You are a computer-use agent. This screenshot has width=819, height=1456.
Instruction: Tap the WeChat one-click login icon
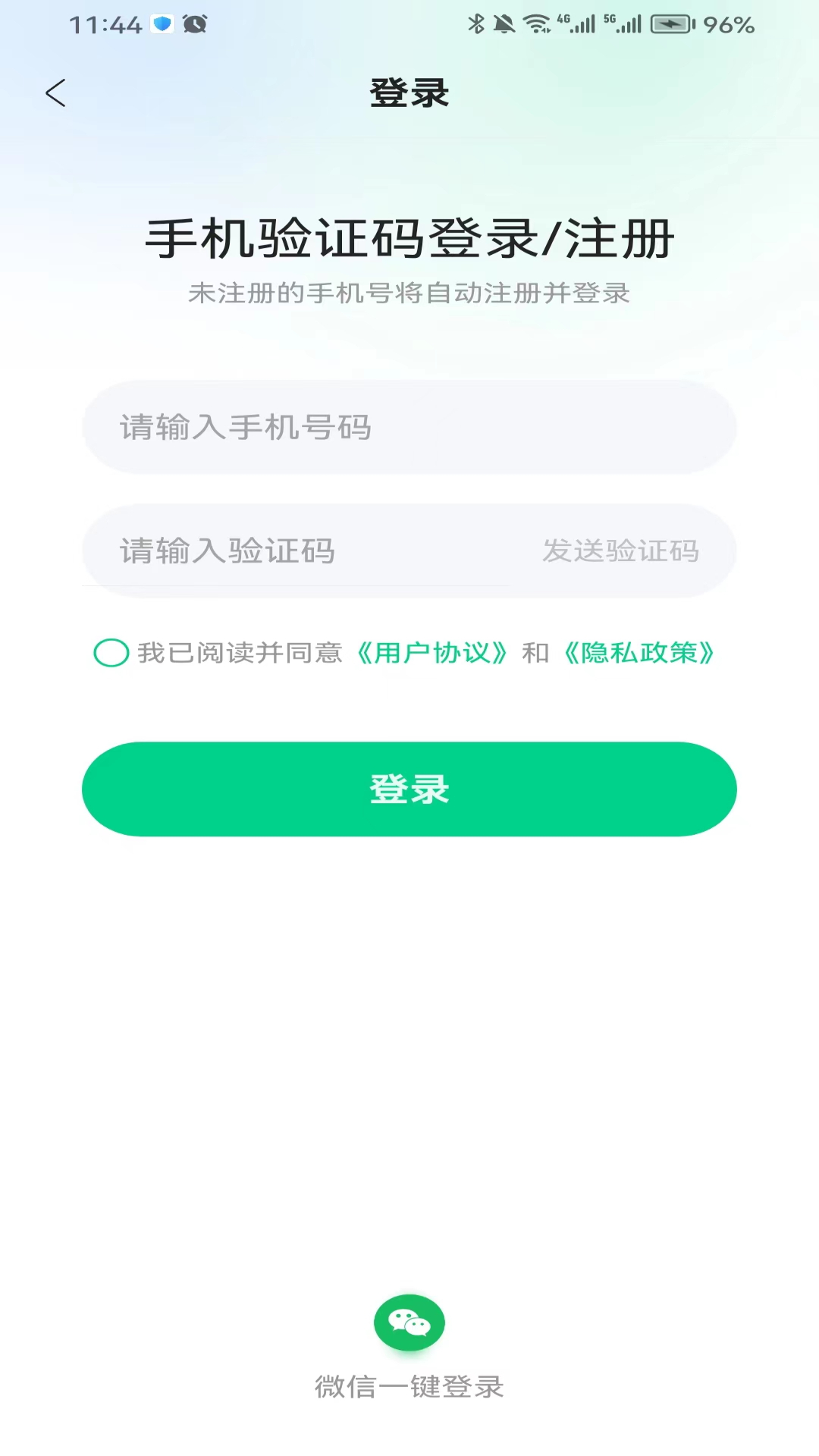click(x=409, y=1322)
